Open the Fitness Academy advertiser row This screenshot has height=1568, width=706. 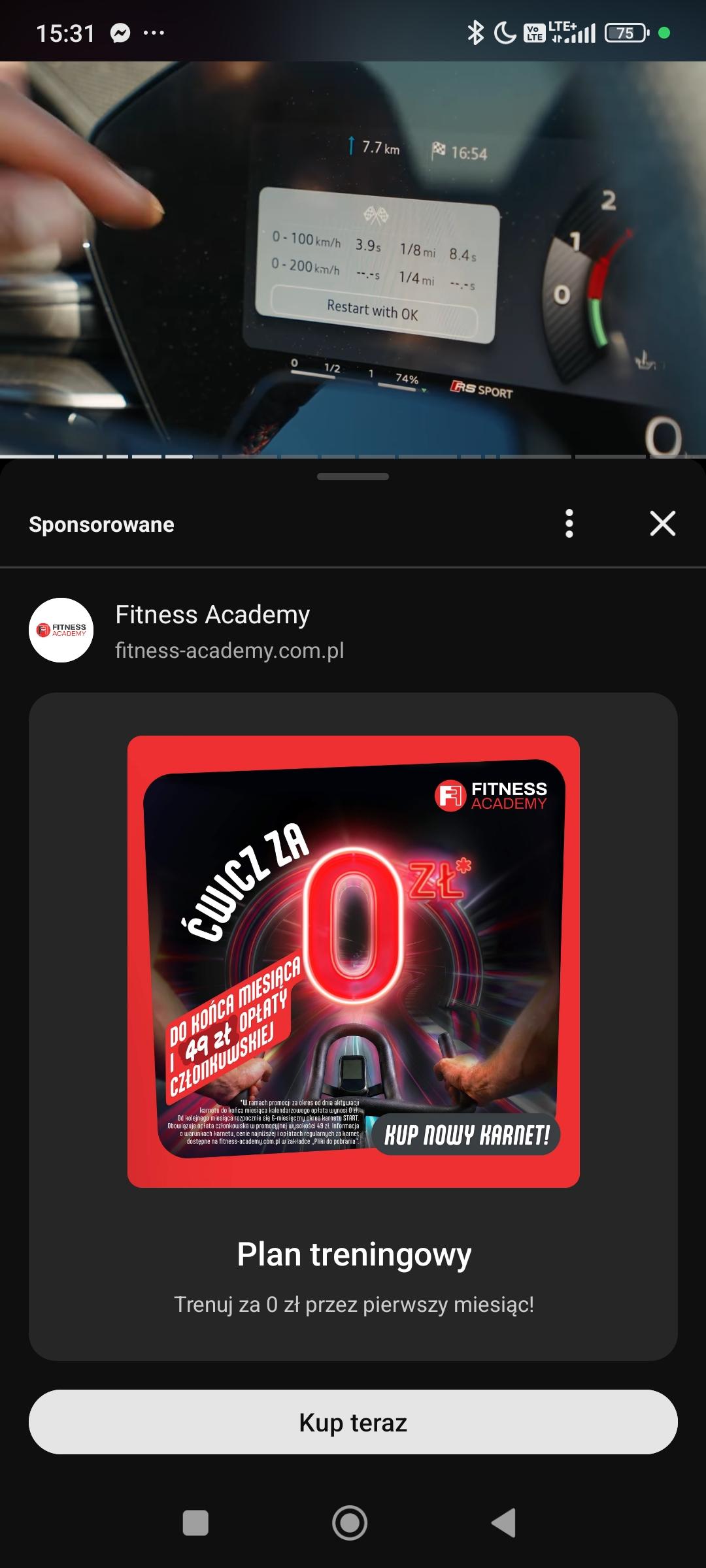(212, 630)
